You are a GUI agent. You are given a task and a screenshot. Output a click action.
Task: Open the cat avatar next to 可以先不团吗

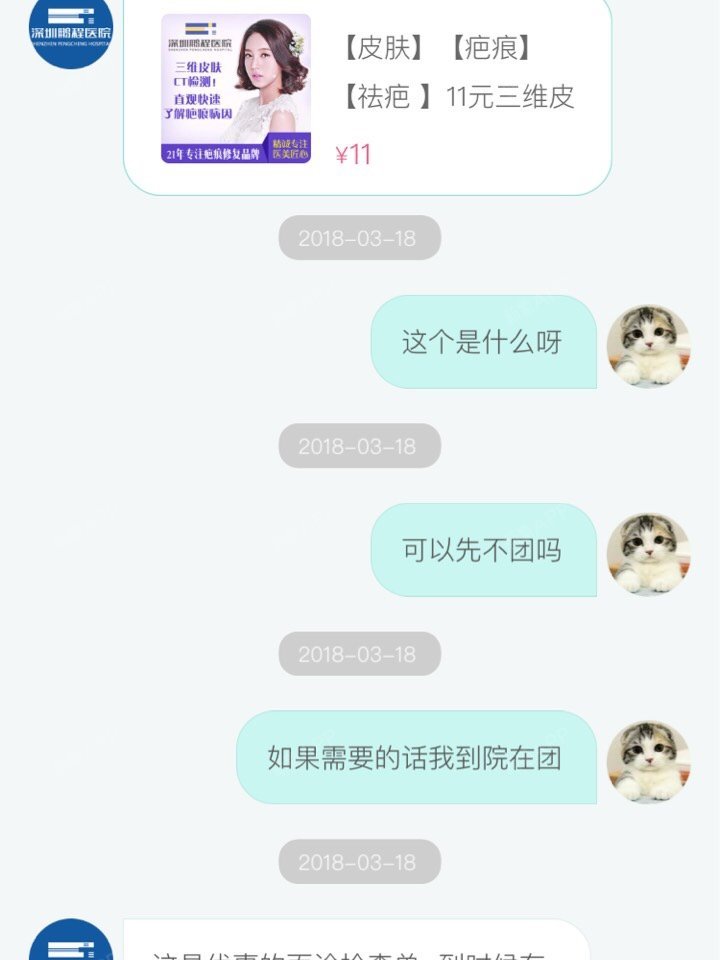[x=648, y=554]
